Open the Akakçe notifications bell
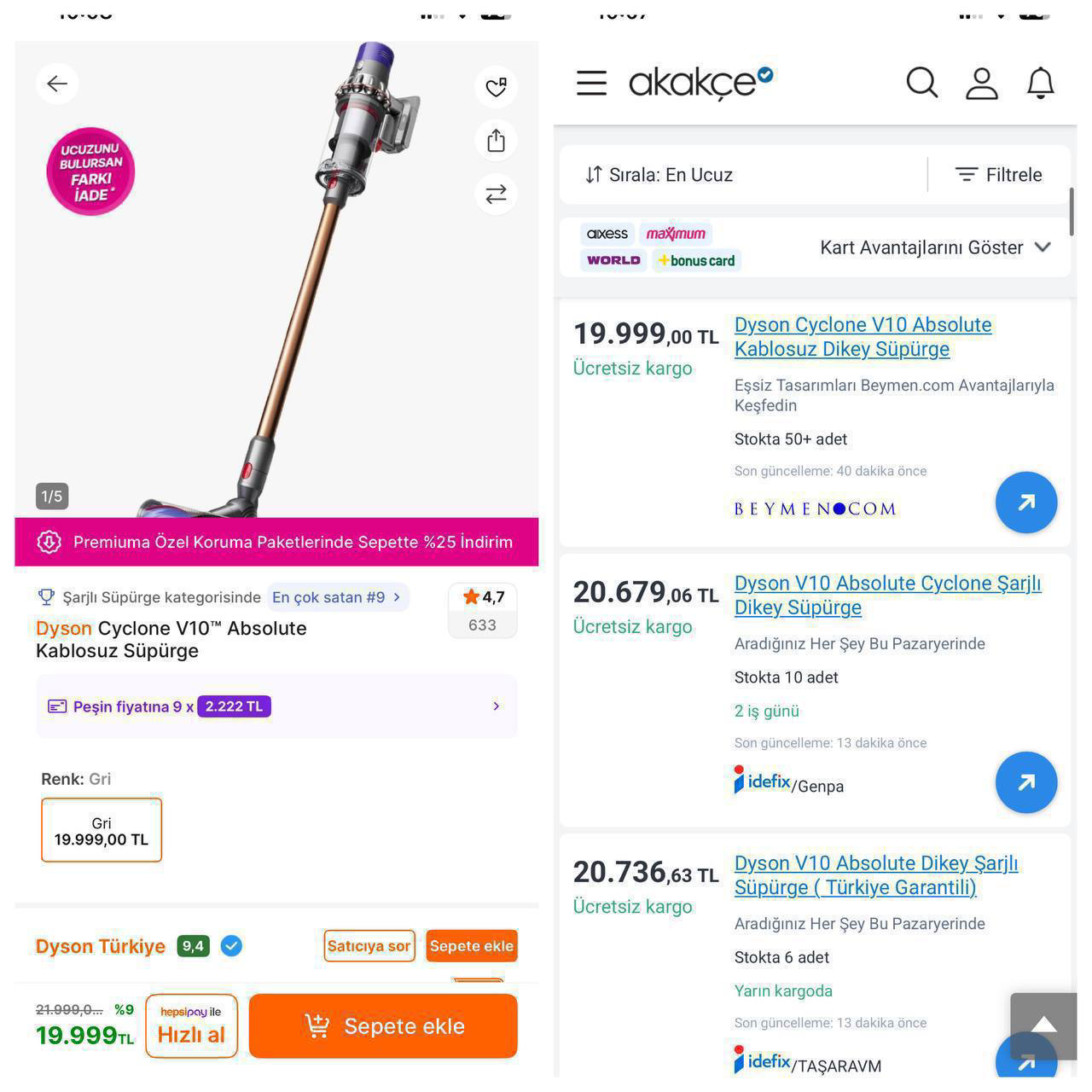 coord(1040,83)
